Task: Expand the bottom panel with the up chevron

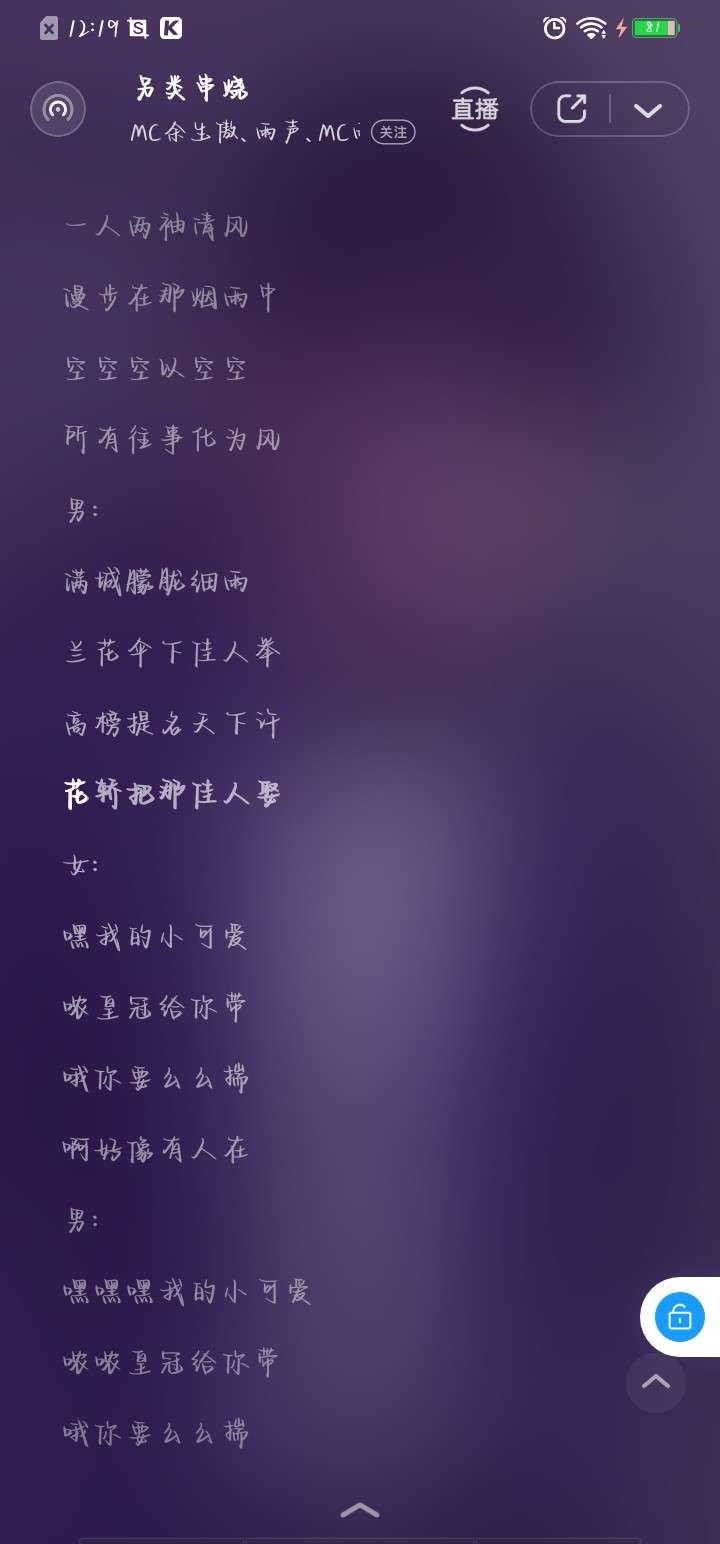Action: pos(360,1509)
